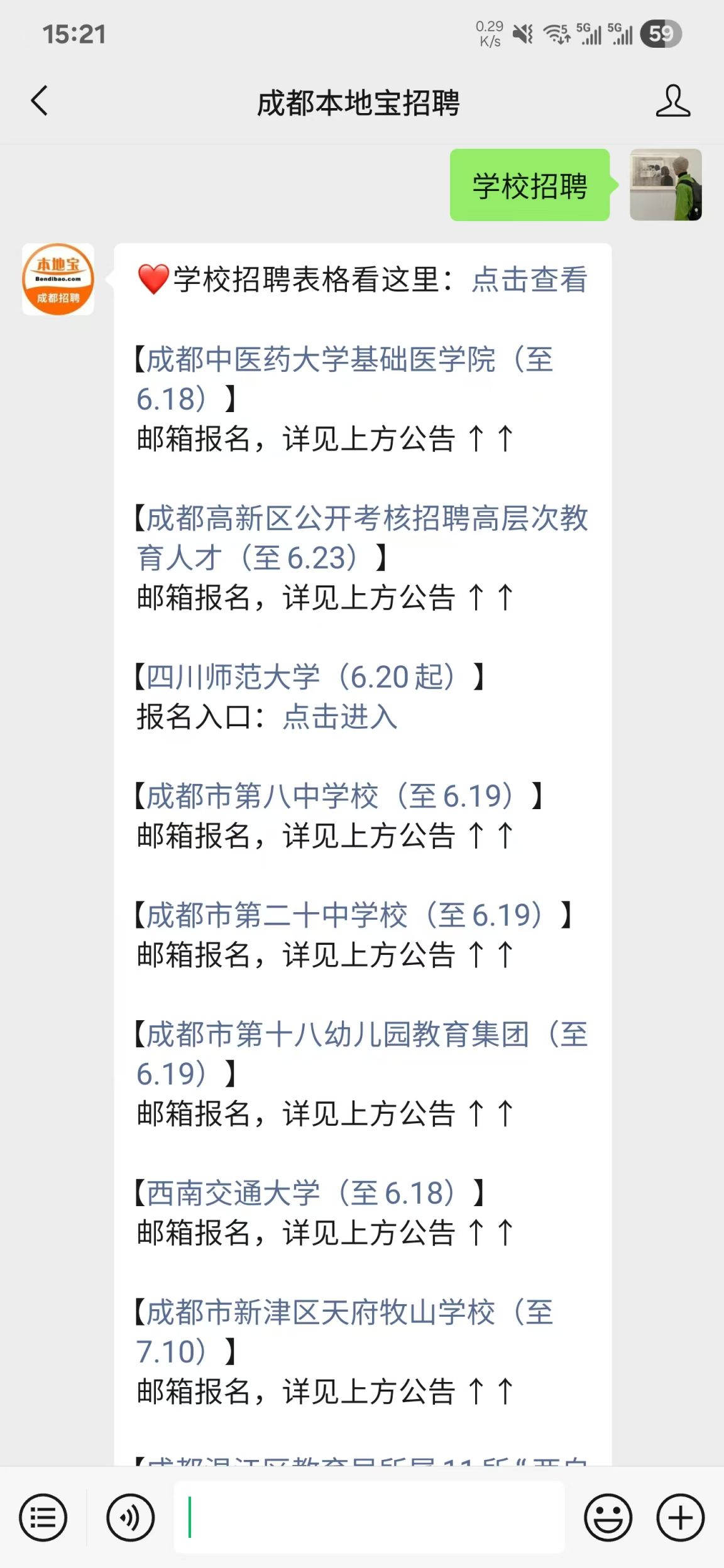Viewport: 724px width, 1568px height.
Task: Open 成都市第十八幼儿园教育集团 link
Action: click(363, 1054)
